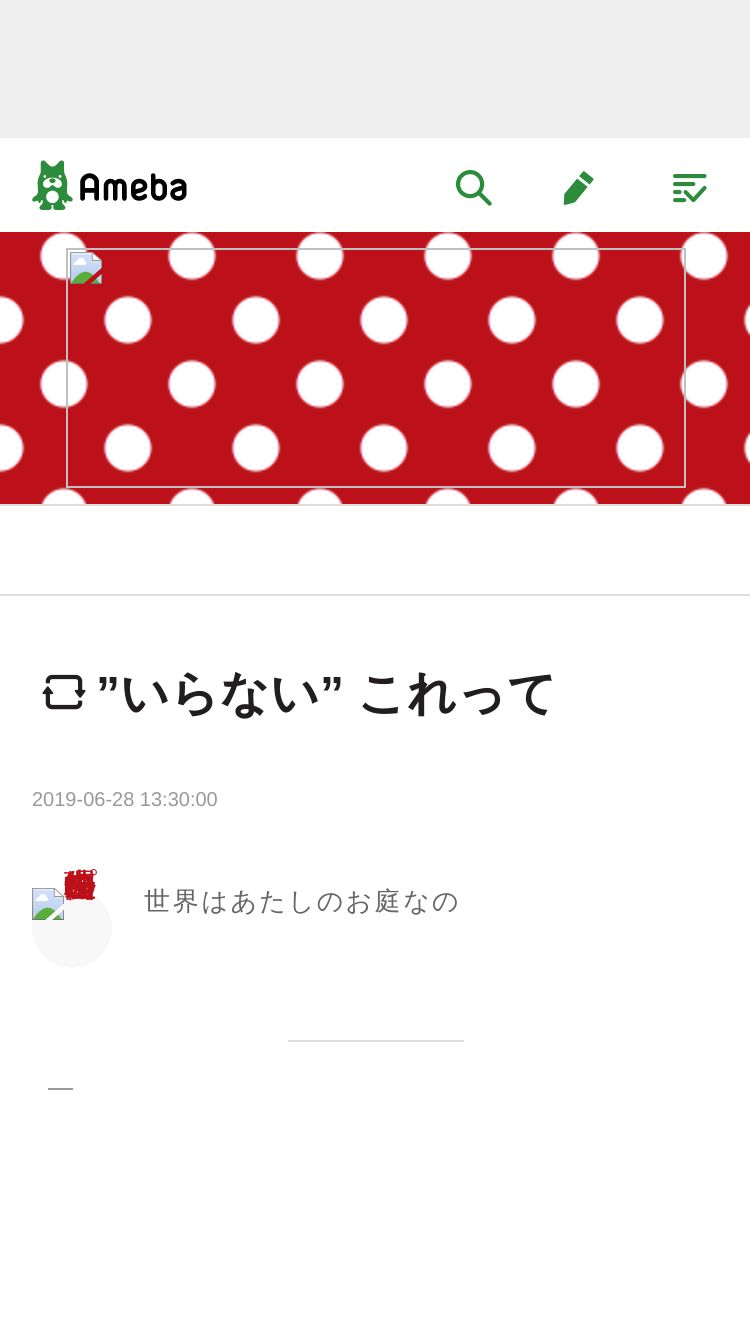Write a new blog post with the pencil icon
Image resolution: width=750 pixels, height=1334 pixels.
coord(578,187)
